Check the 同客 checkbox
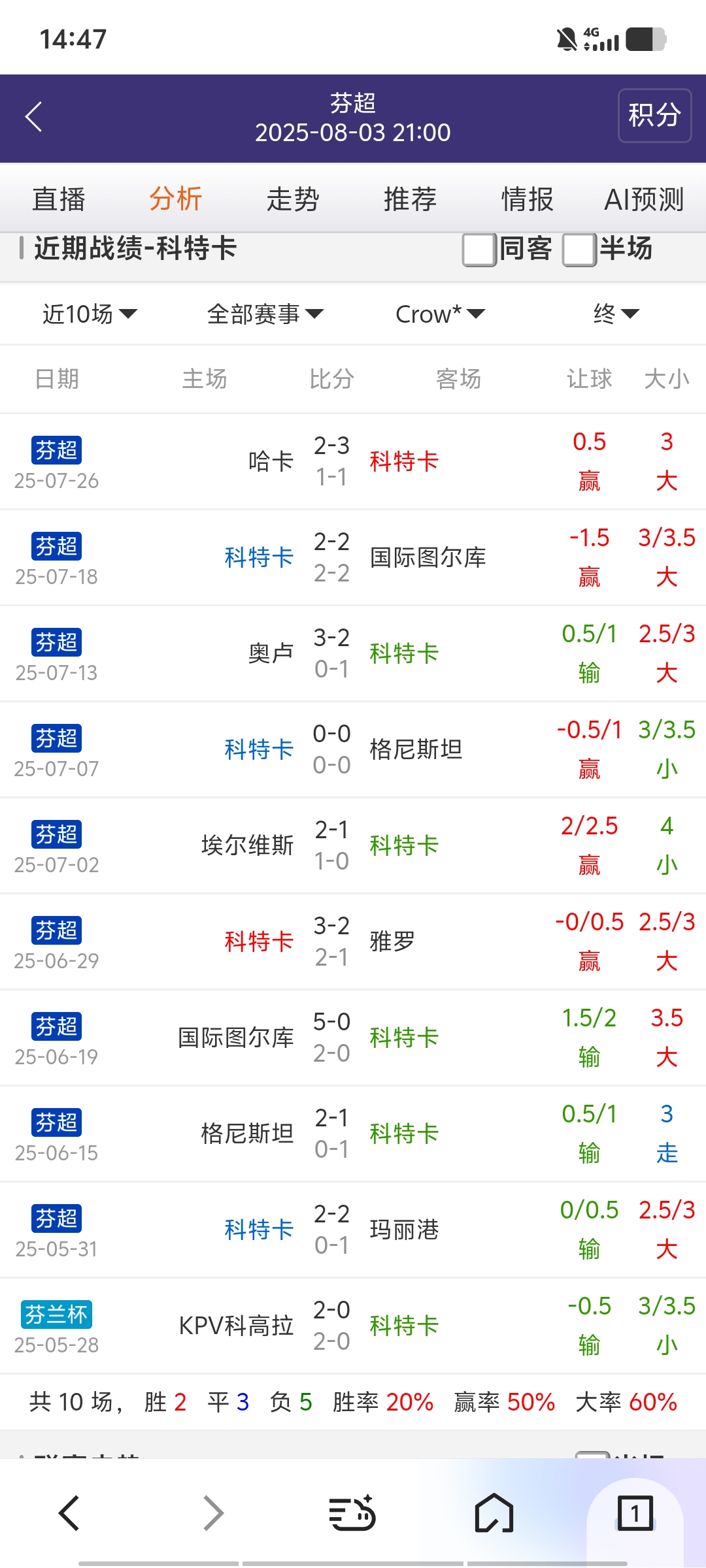The image size is (706, 1568). pos(479,250)
